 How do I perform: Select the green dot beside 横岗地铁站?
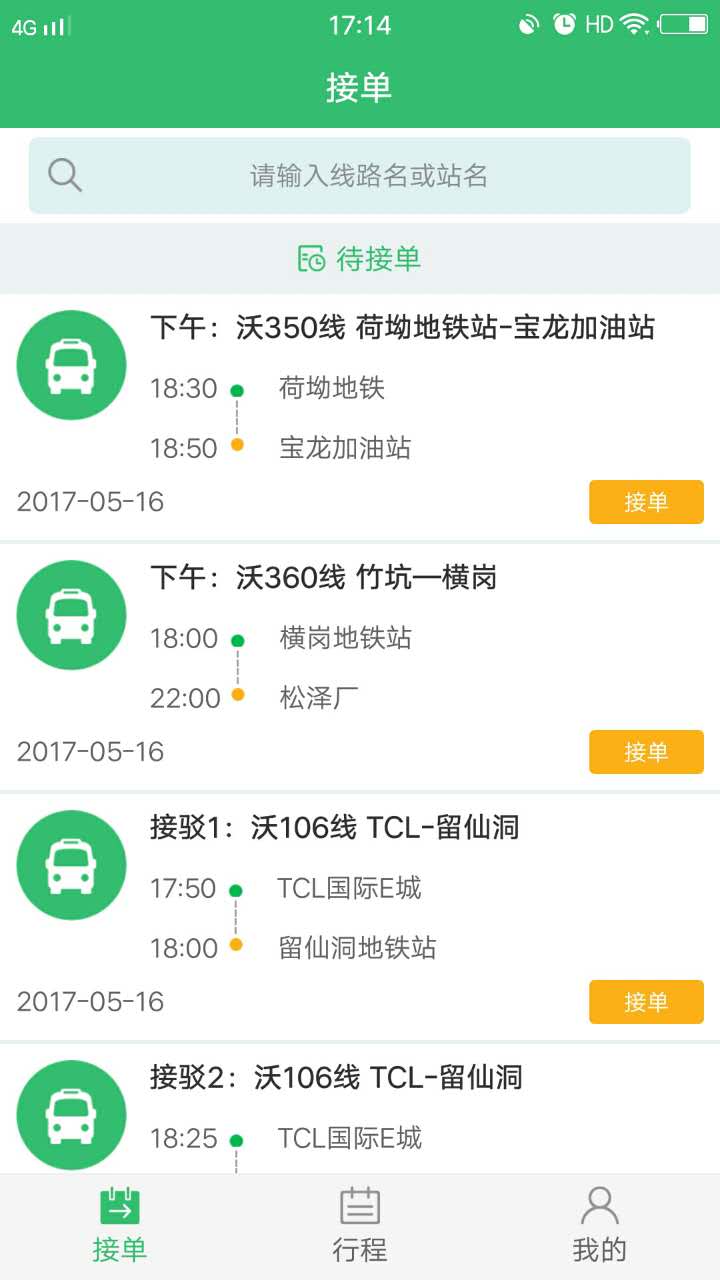[237, 638]
